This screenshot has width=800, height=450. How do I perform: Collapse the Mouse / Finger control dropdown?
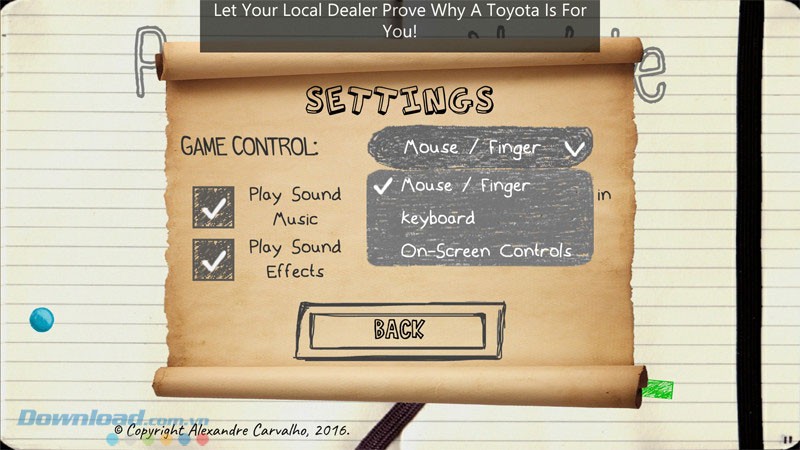(x=480, y=148)
